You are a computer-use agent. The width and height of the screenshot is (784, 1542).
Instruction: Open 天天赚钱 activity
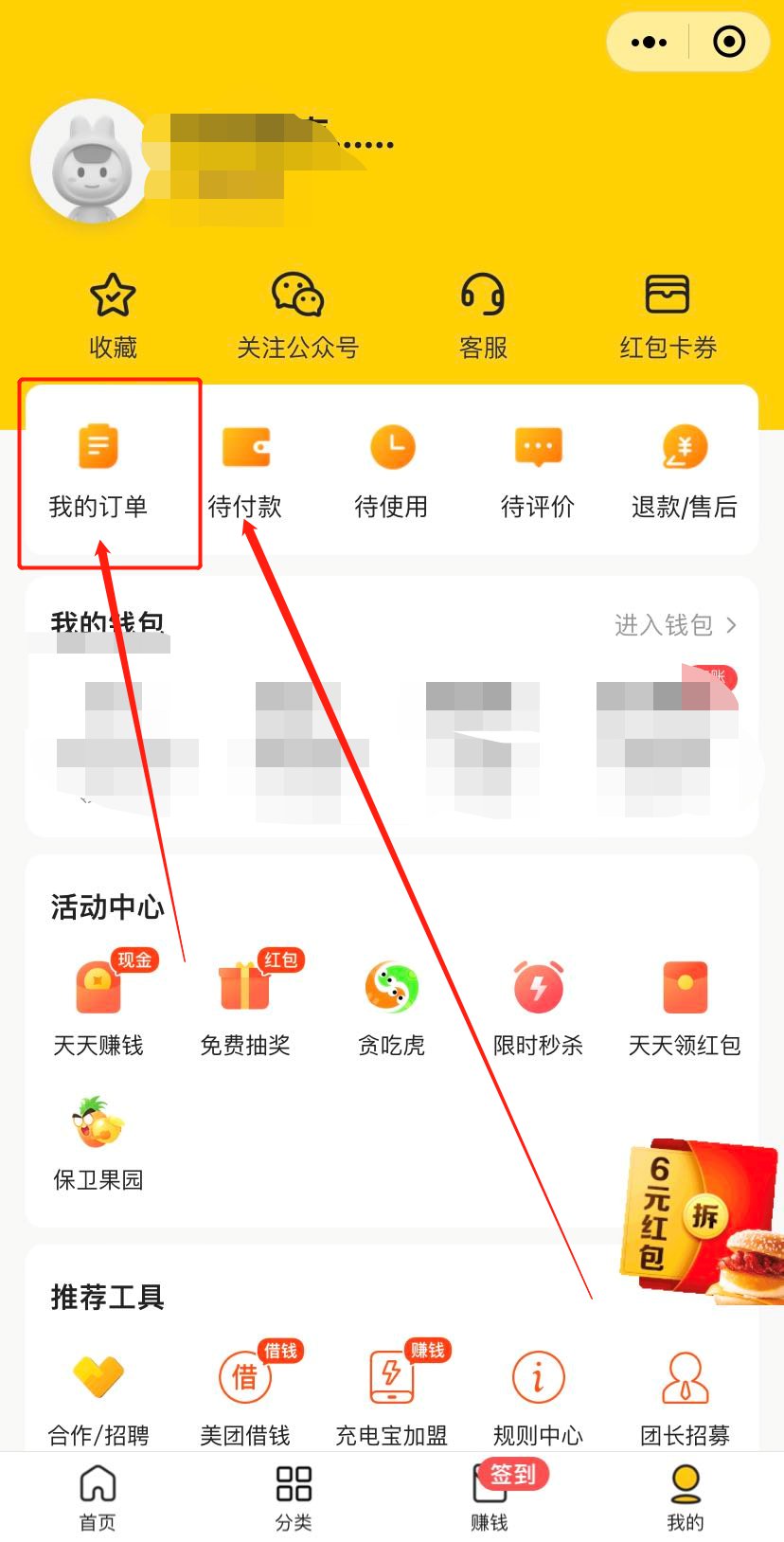(98, 1006)
